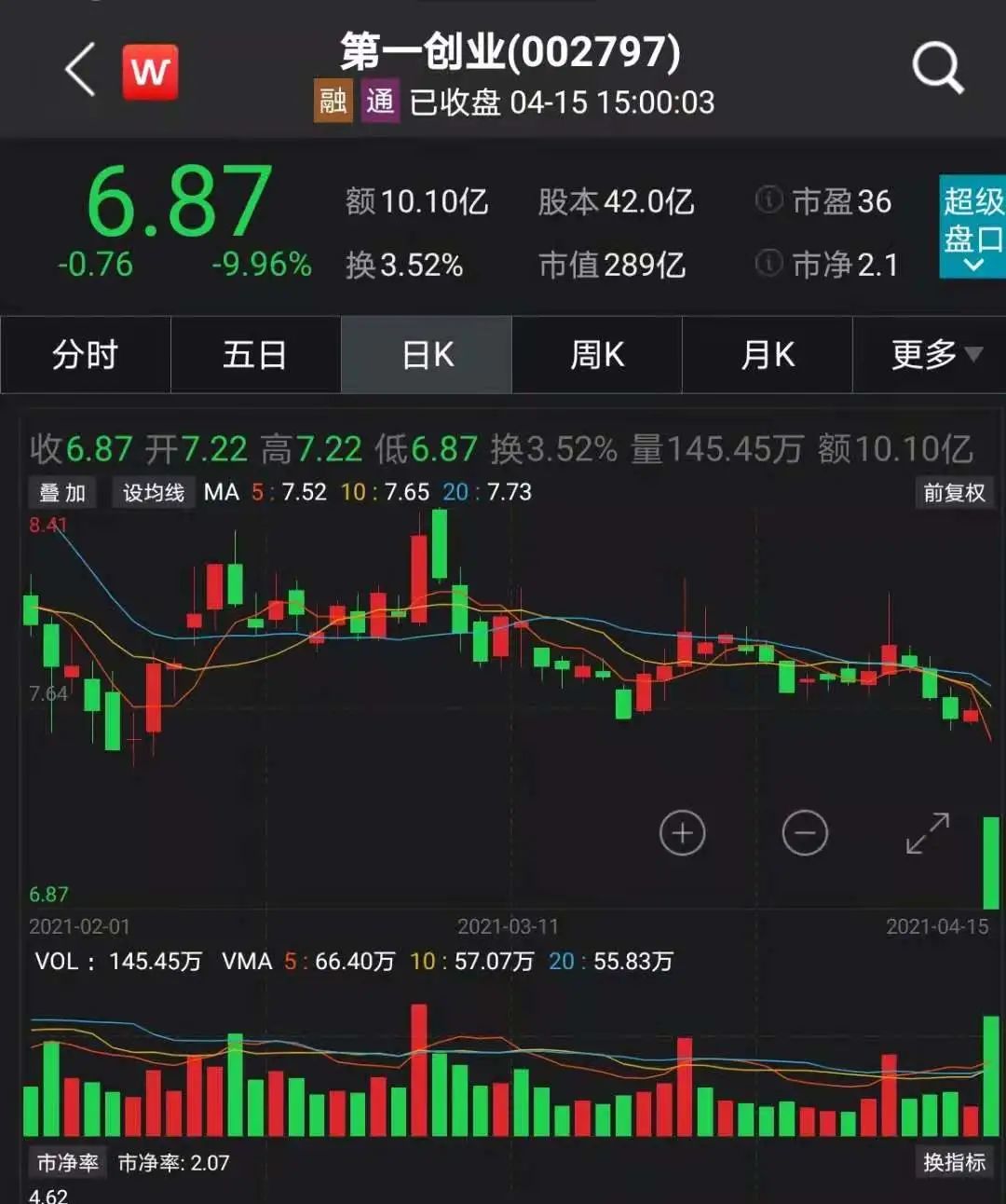1006x1204 pixels.
Task: Open 设均线 moving average settings
Action: pos(154,493)
